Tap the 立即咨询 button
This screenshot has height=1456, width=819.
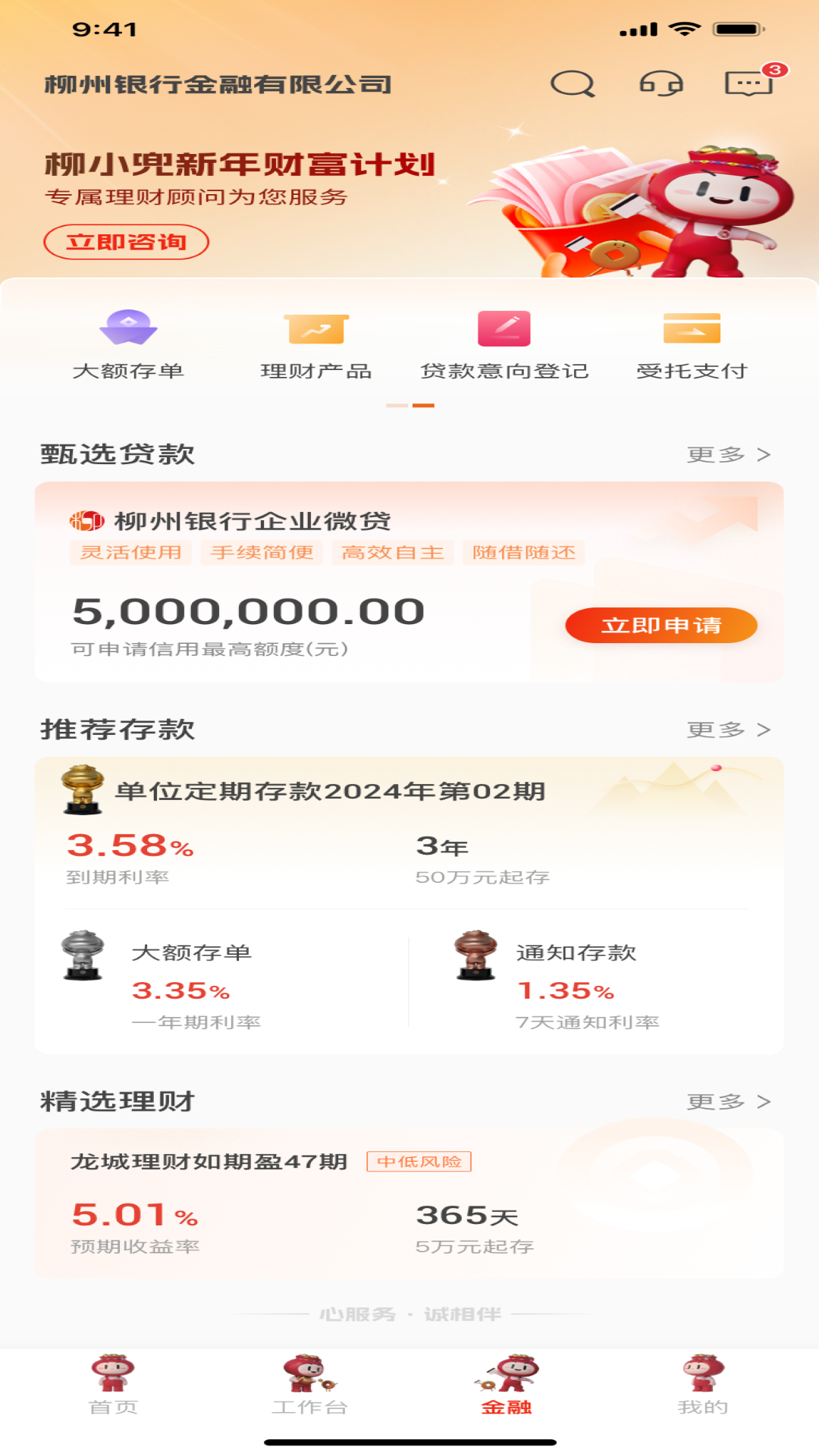[x=127, y=243]
